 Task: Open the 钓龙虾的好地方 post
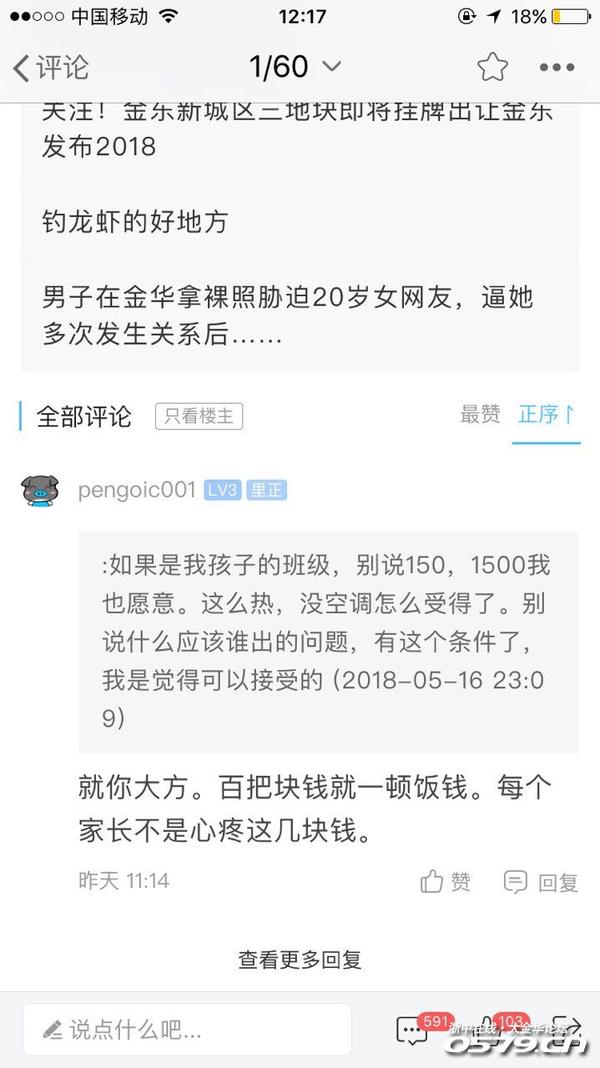click(x=135, y=221)
